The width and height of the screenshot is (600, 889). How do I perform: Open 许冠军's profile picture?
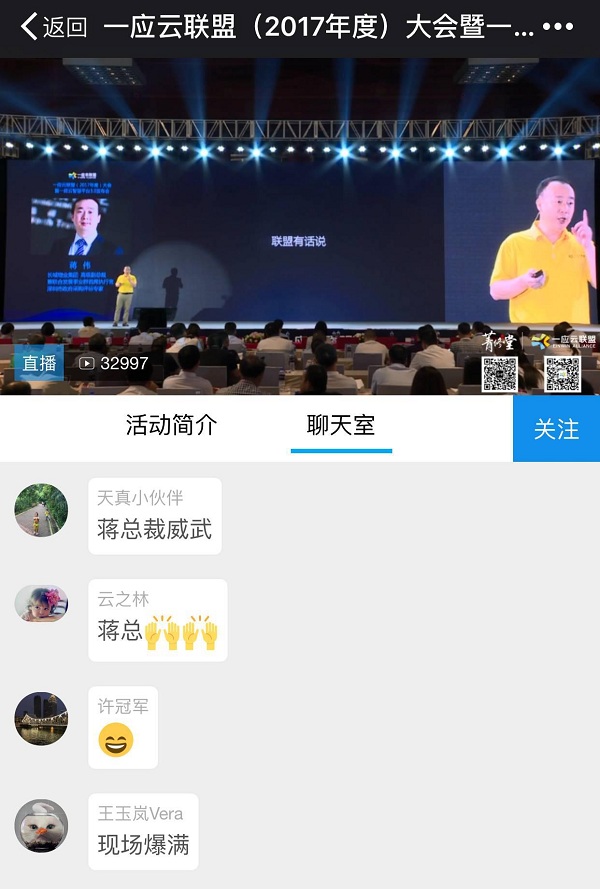41,718
